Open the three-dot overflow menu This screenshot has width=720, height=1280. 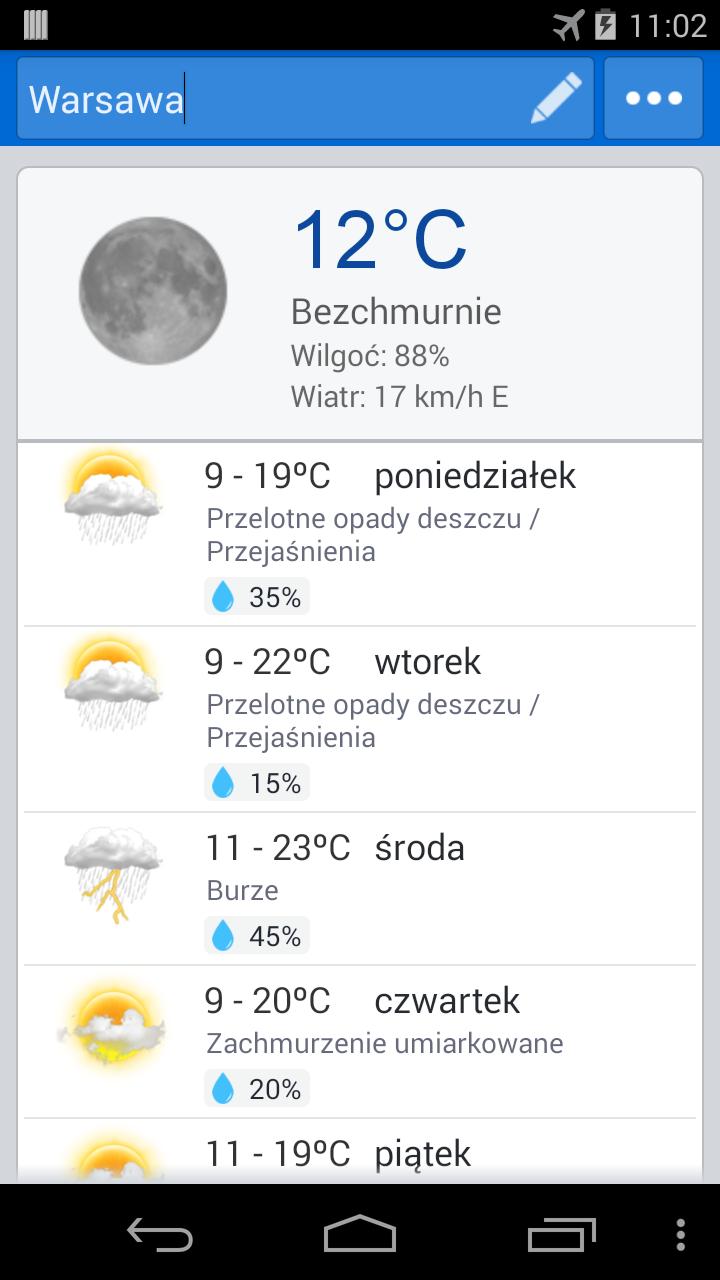(x=653, y=97)
